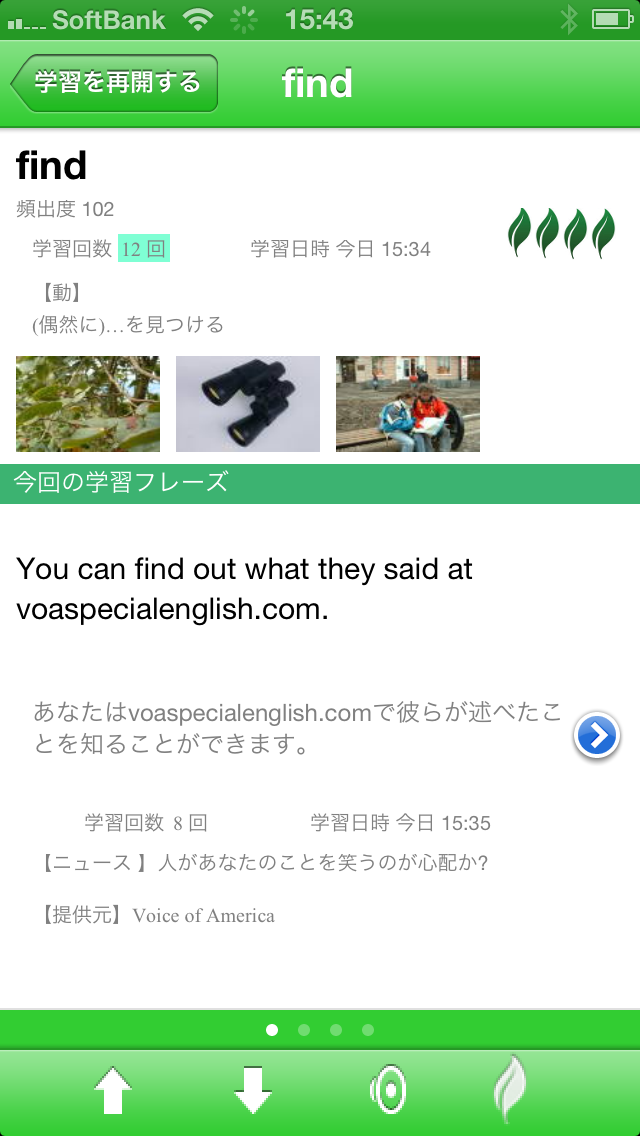Open the tree leaves thumbnail image

[88, 404]
